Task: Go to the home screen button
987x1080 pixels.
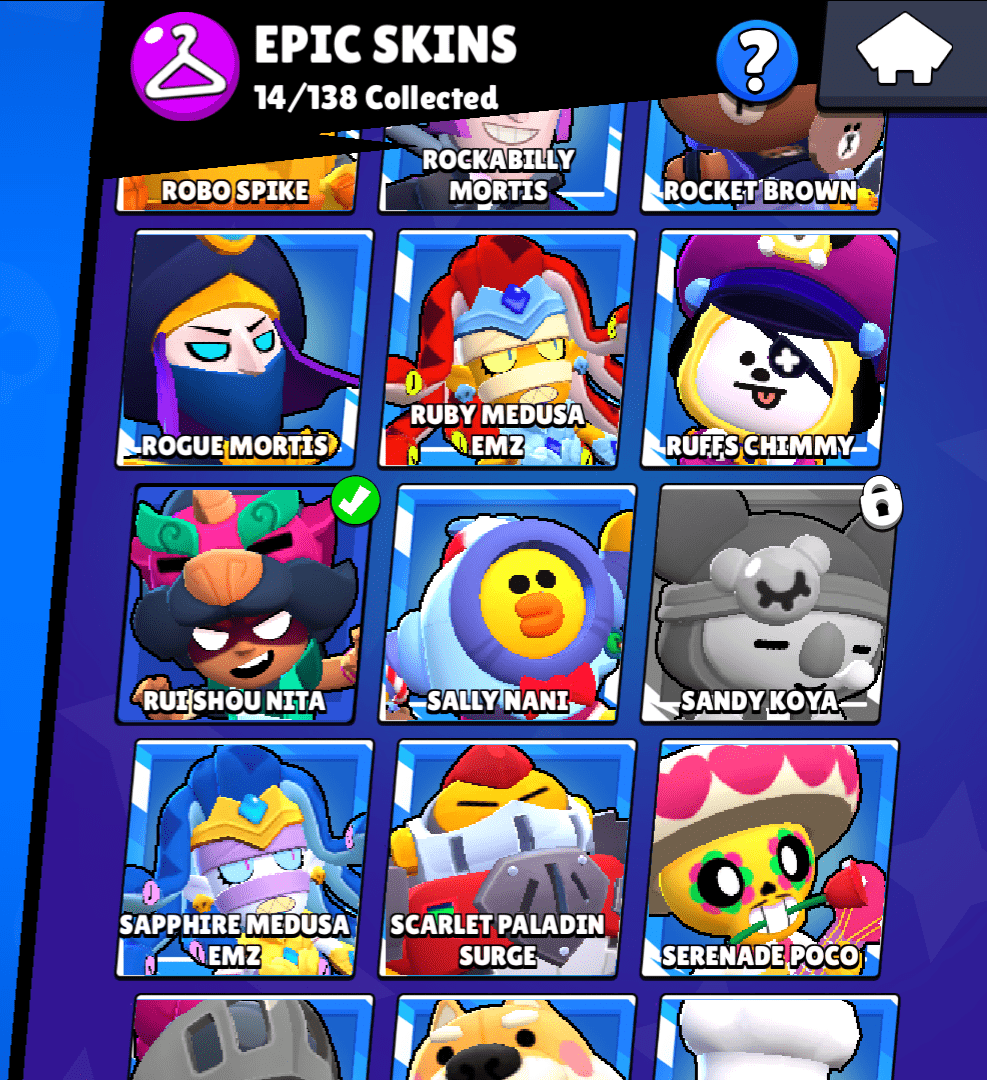Action: point(904,50)
